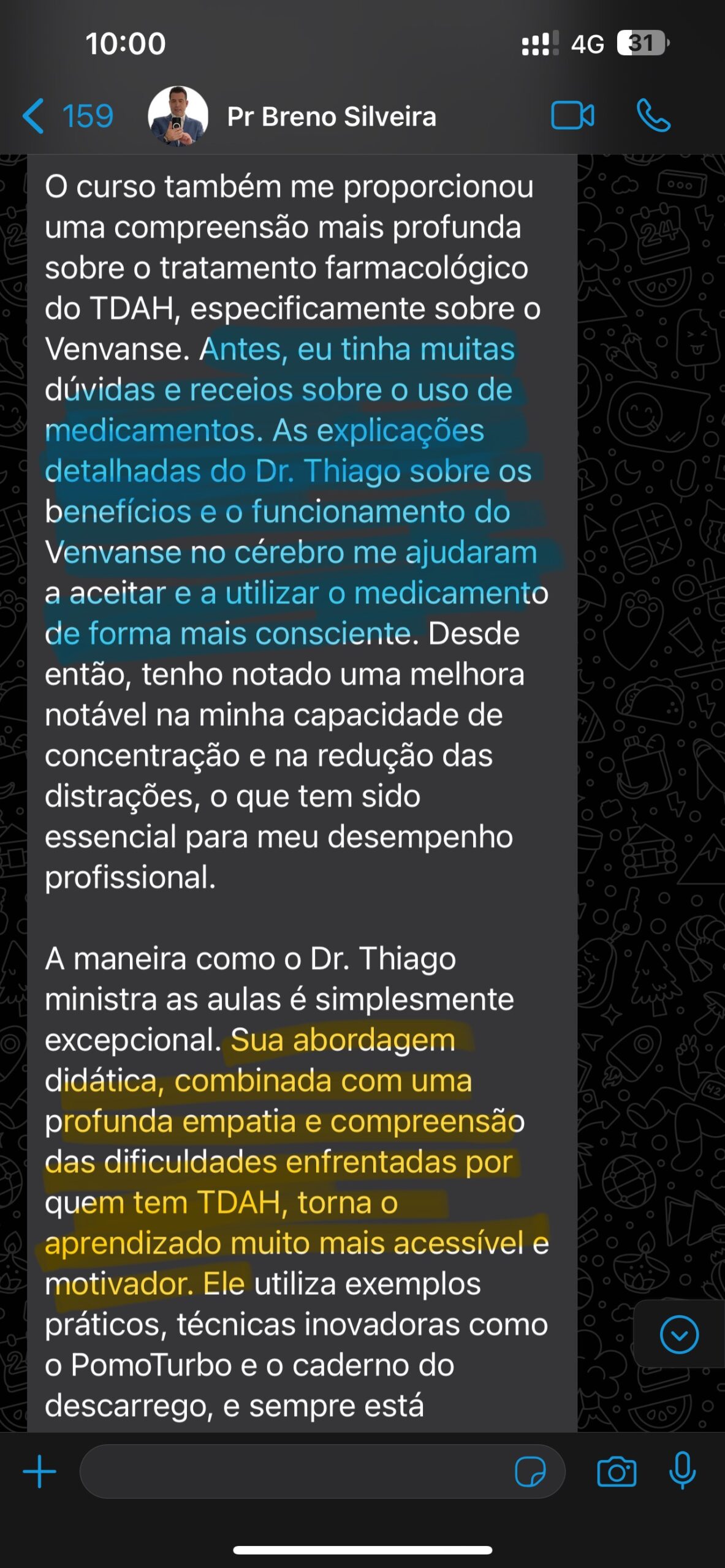Jump to the latest messages
725x1568 pixels.
pos(679,1333)
